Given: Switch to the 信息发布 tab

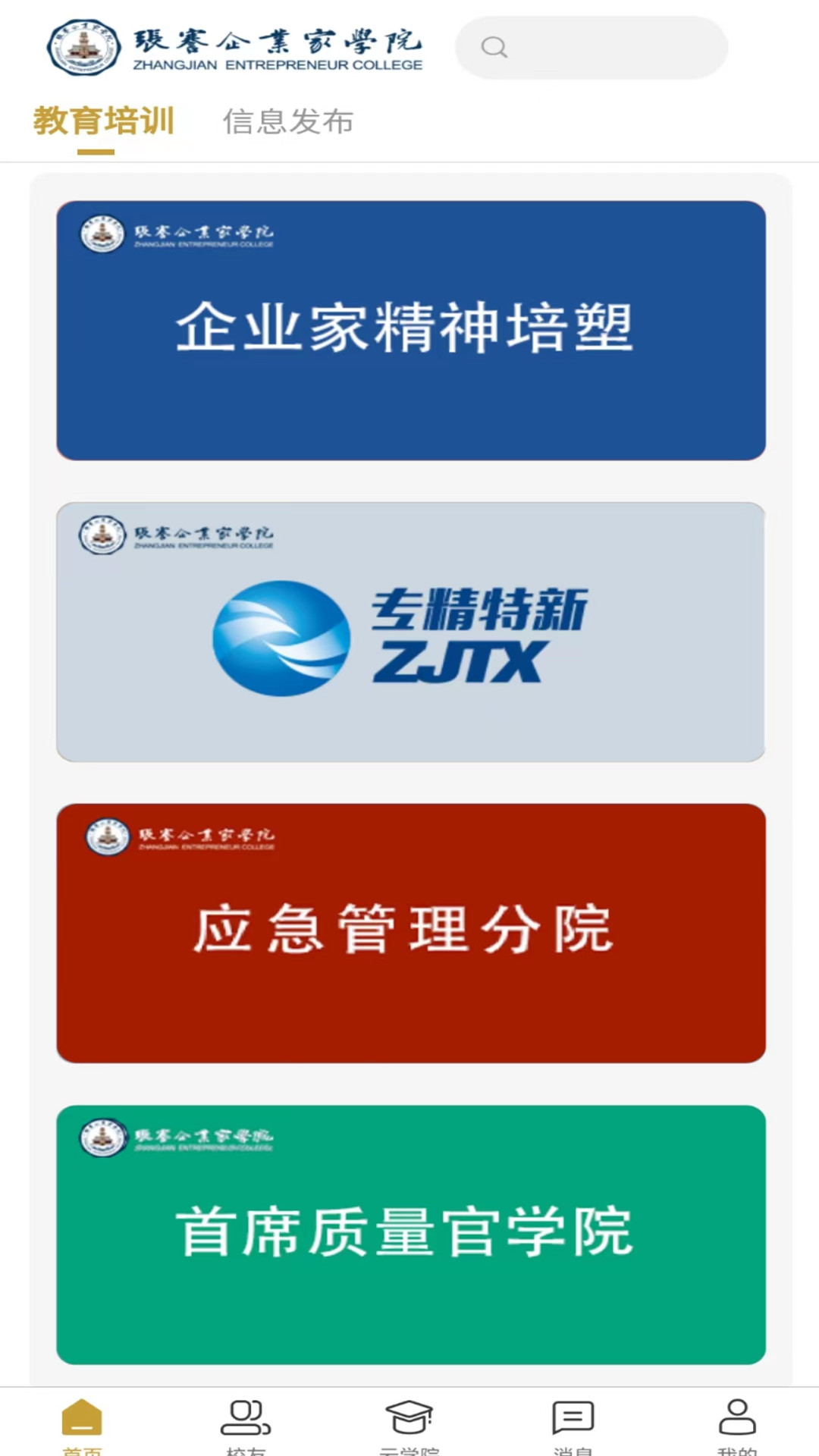Looking at the screenshot, I should point(288,121).
